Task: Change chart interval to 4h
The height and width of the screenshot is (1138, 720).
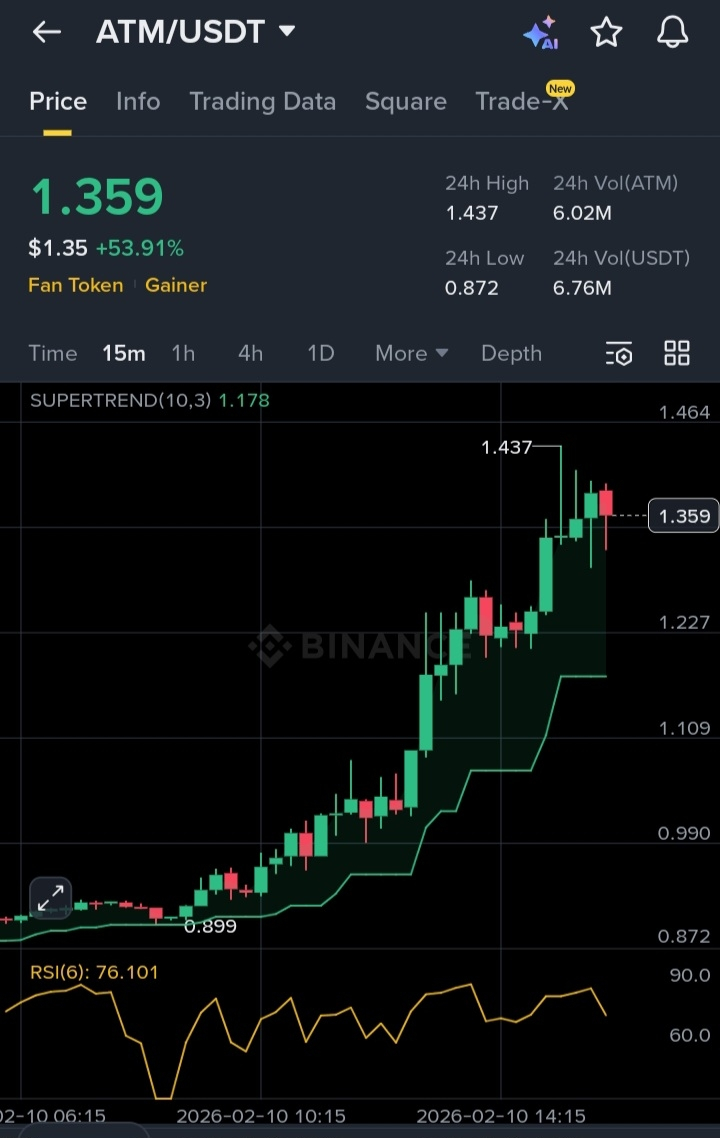Action: (250, 353)
